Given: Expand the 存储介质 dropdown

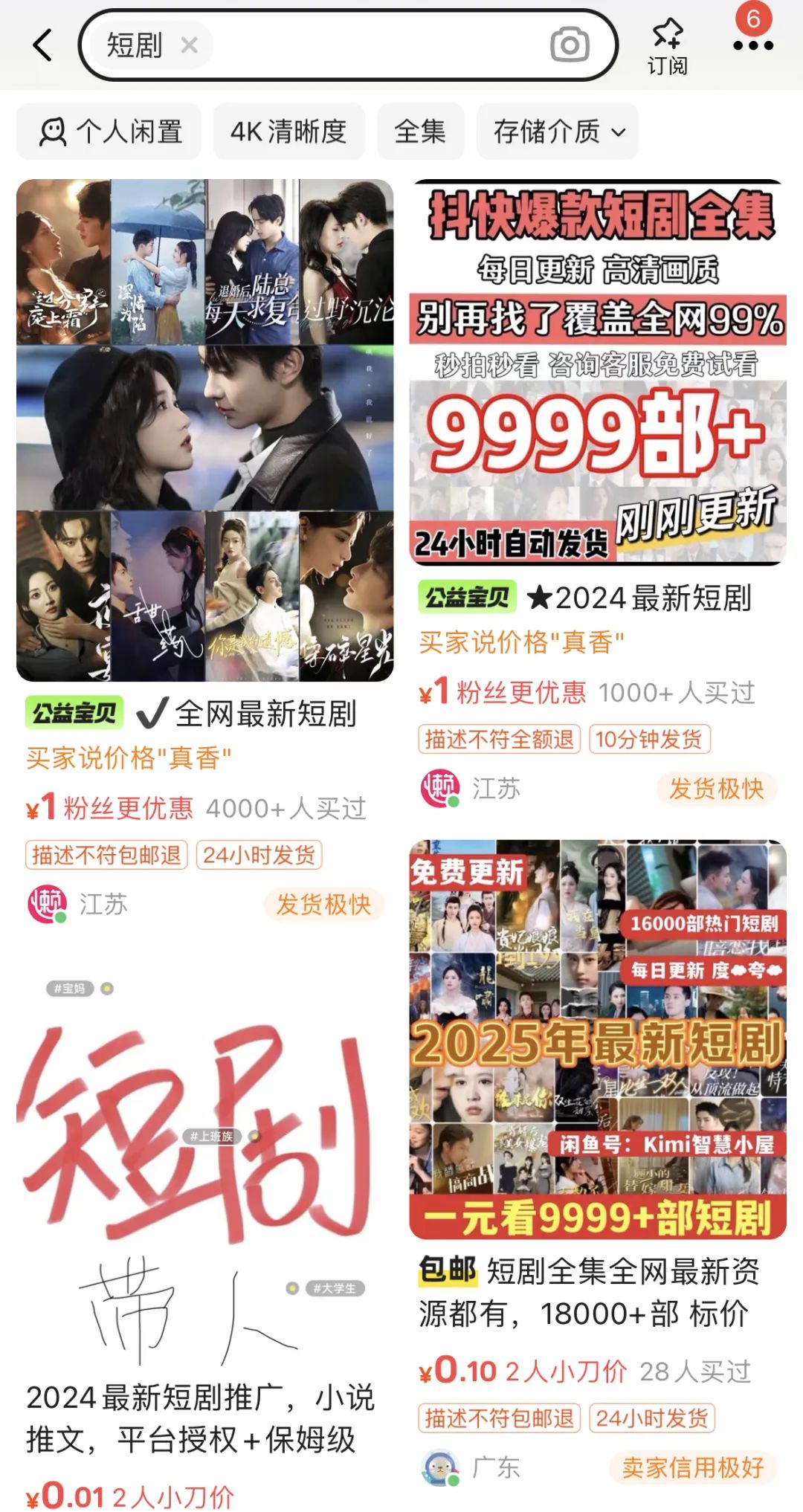Looking at the screenshot, I should (558, 132).
